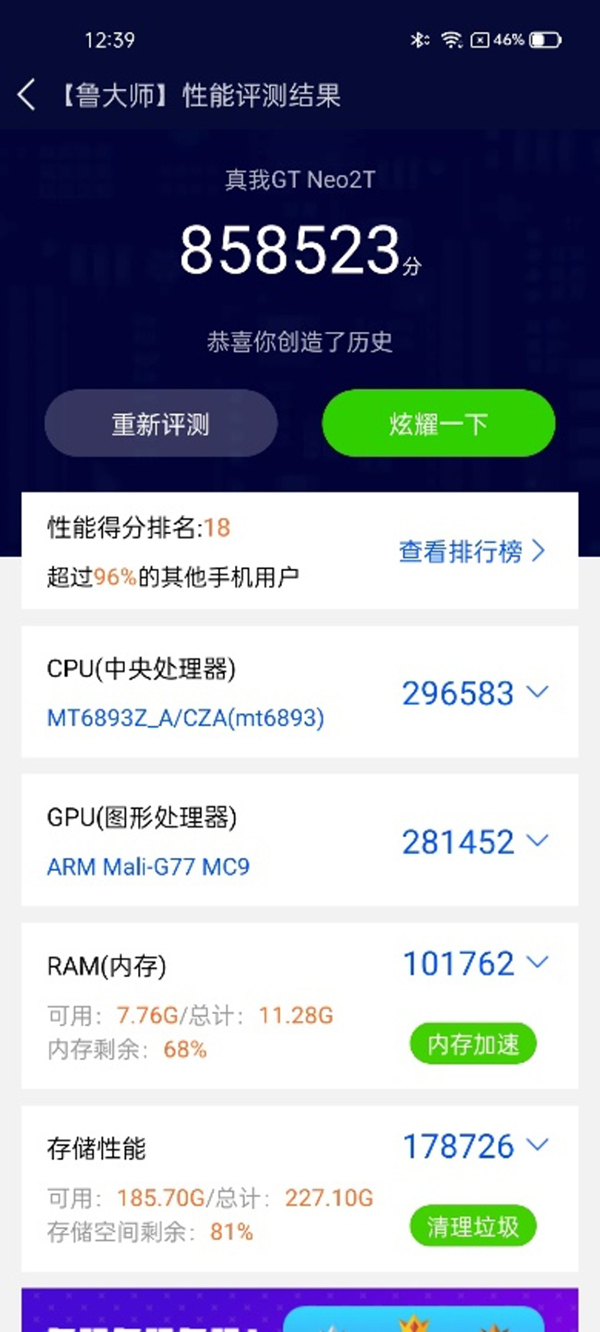Screen dimensions: 600x1332
Task: Tap the 清理垃圾 clean junk button
Action: click(473, 1227)
